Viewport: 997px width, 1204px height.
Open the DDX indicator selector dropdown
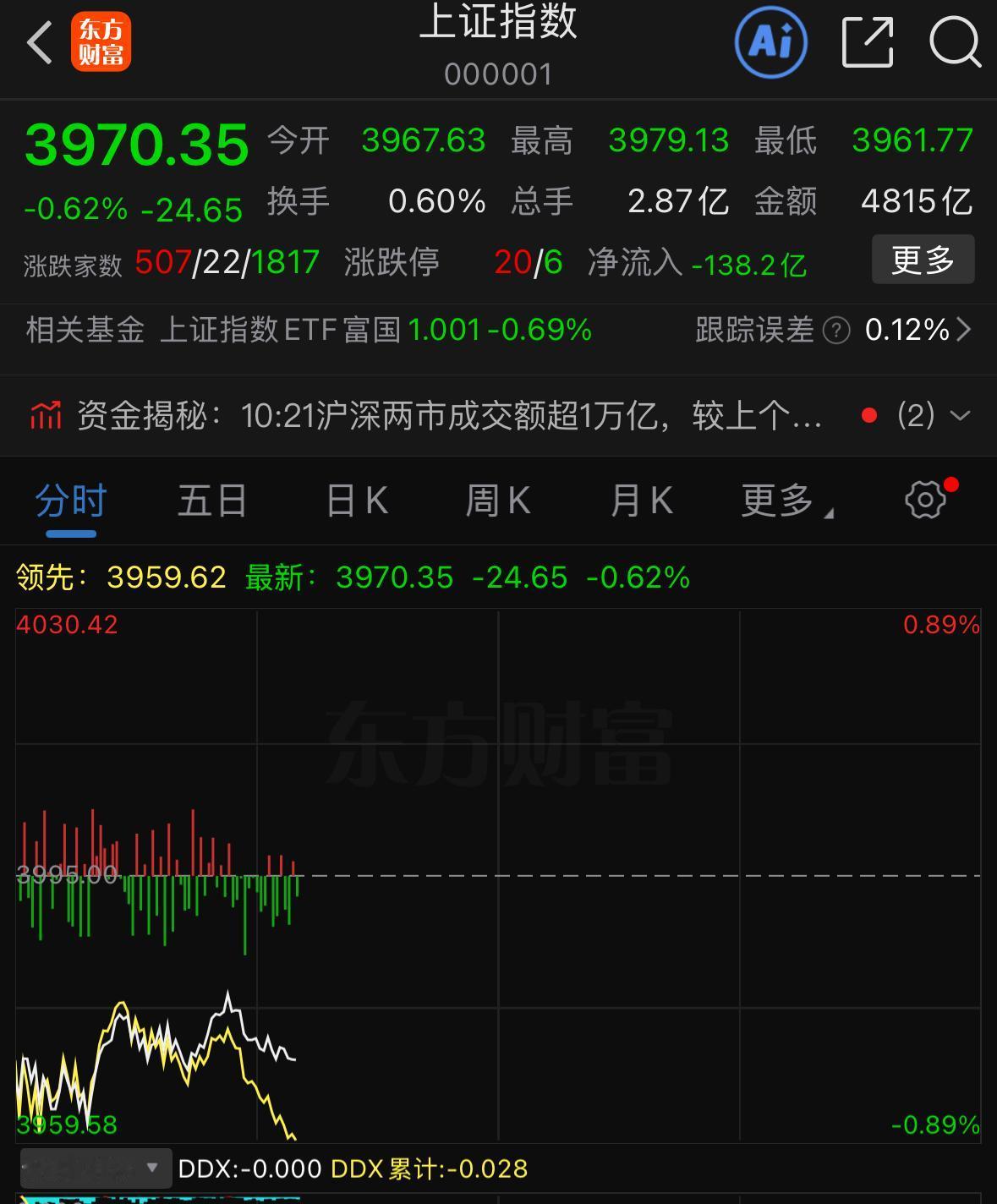pos(93,1167)
